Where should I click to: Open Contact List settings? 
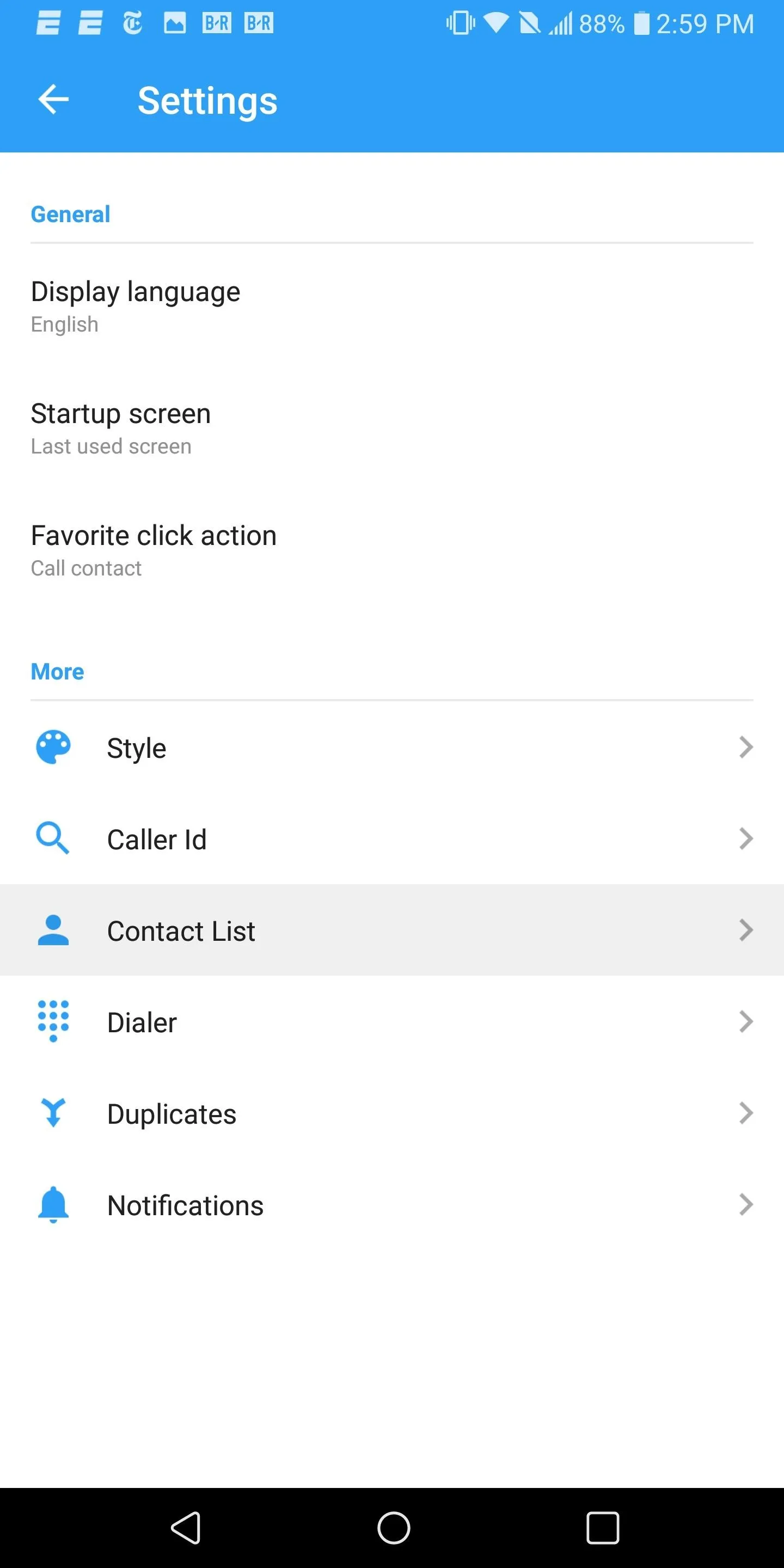click(392, 930)
